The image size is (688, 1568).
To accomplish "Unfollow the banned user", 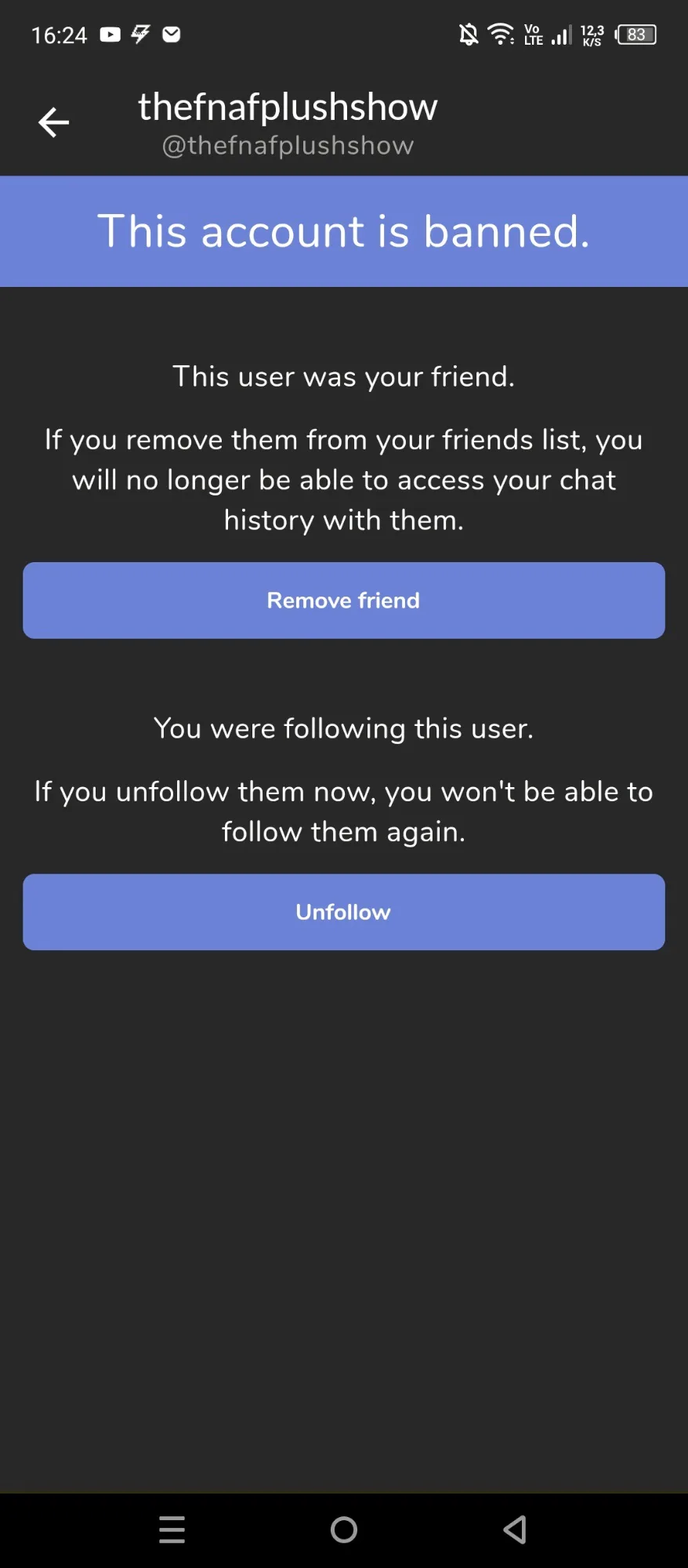I will (344, 912).
